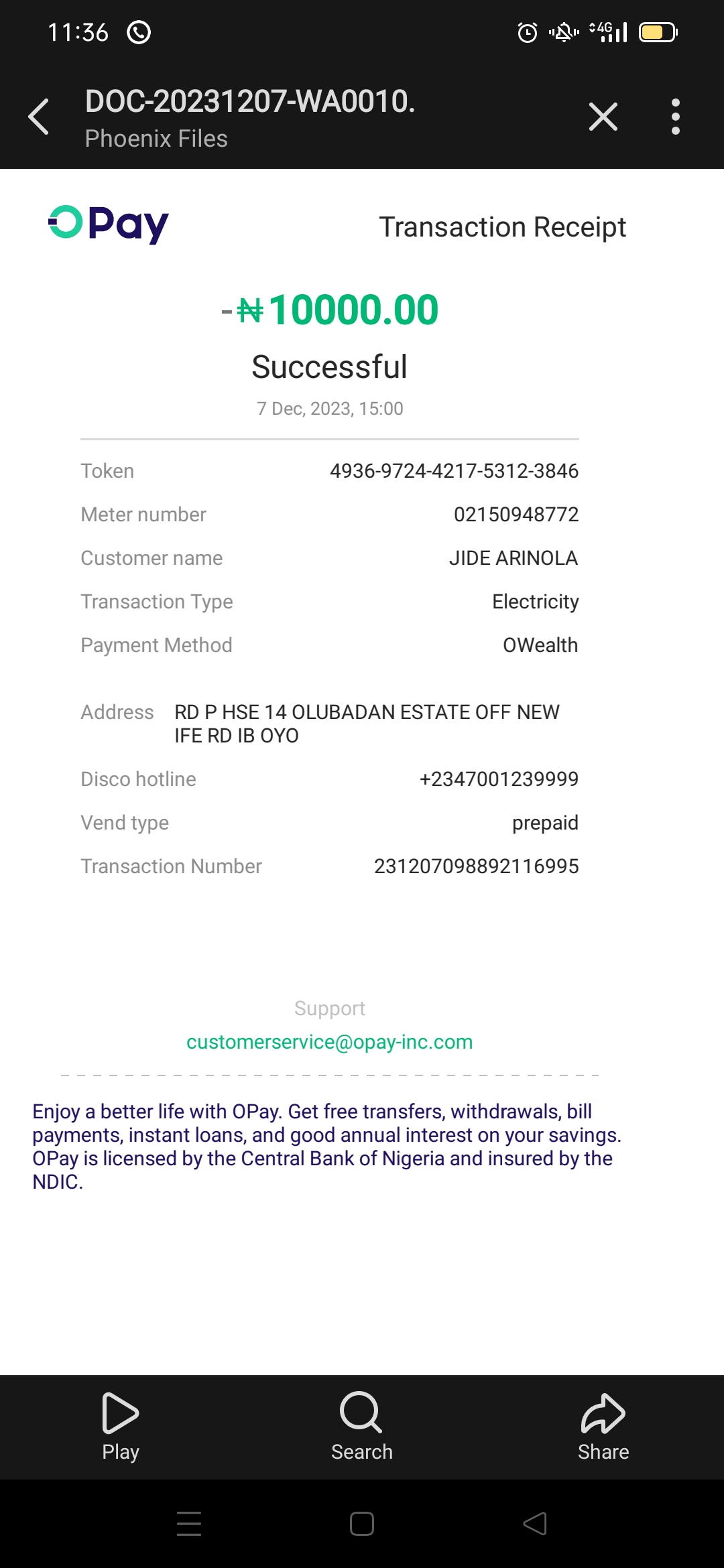Tap the system home button
This screenshot has width=724, height=1568.
(361, 1524)
